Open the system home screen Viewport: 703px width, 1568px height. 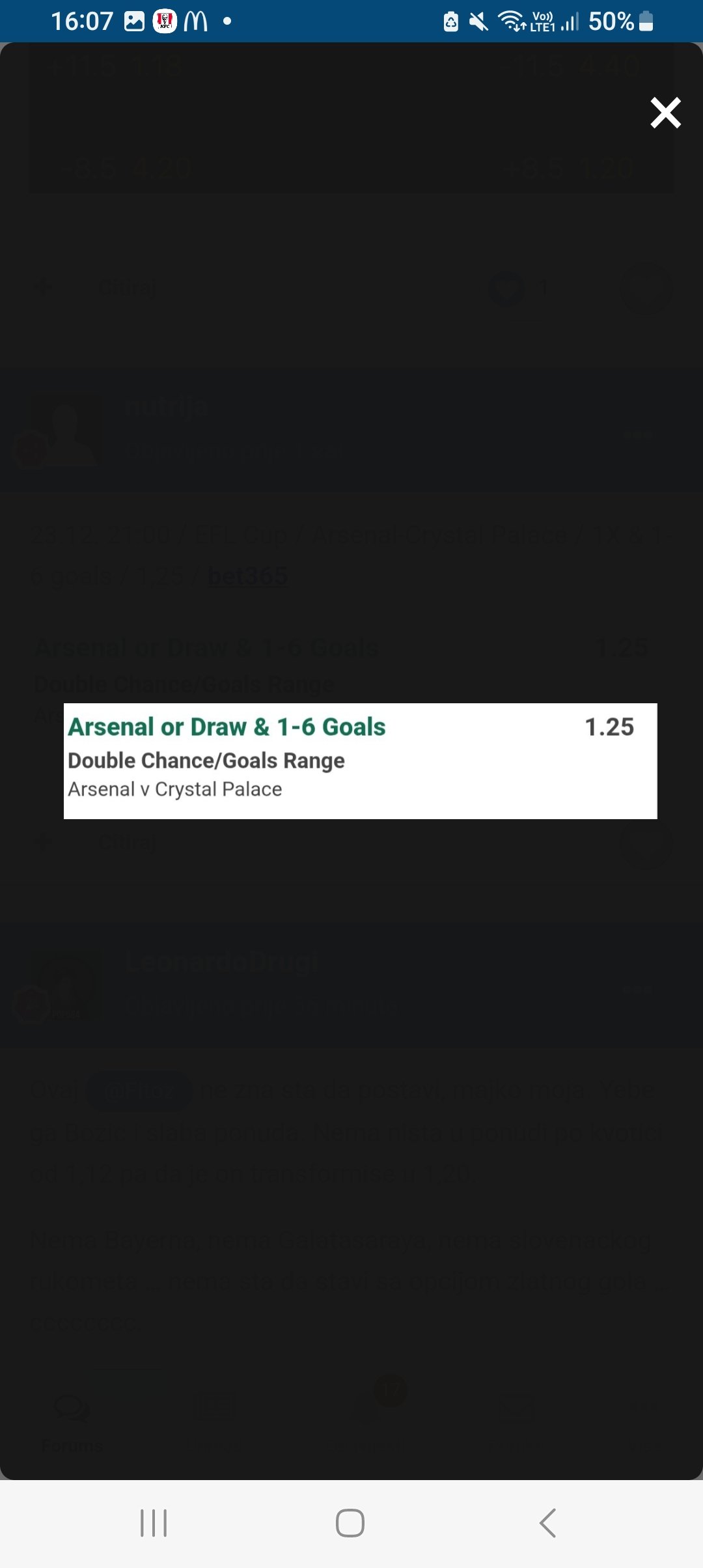350,1523
